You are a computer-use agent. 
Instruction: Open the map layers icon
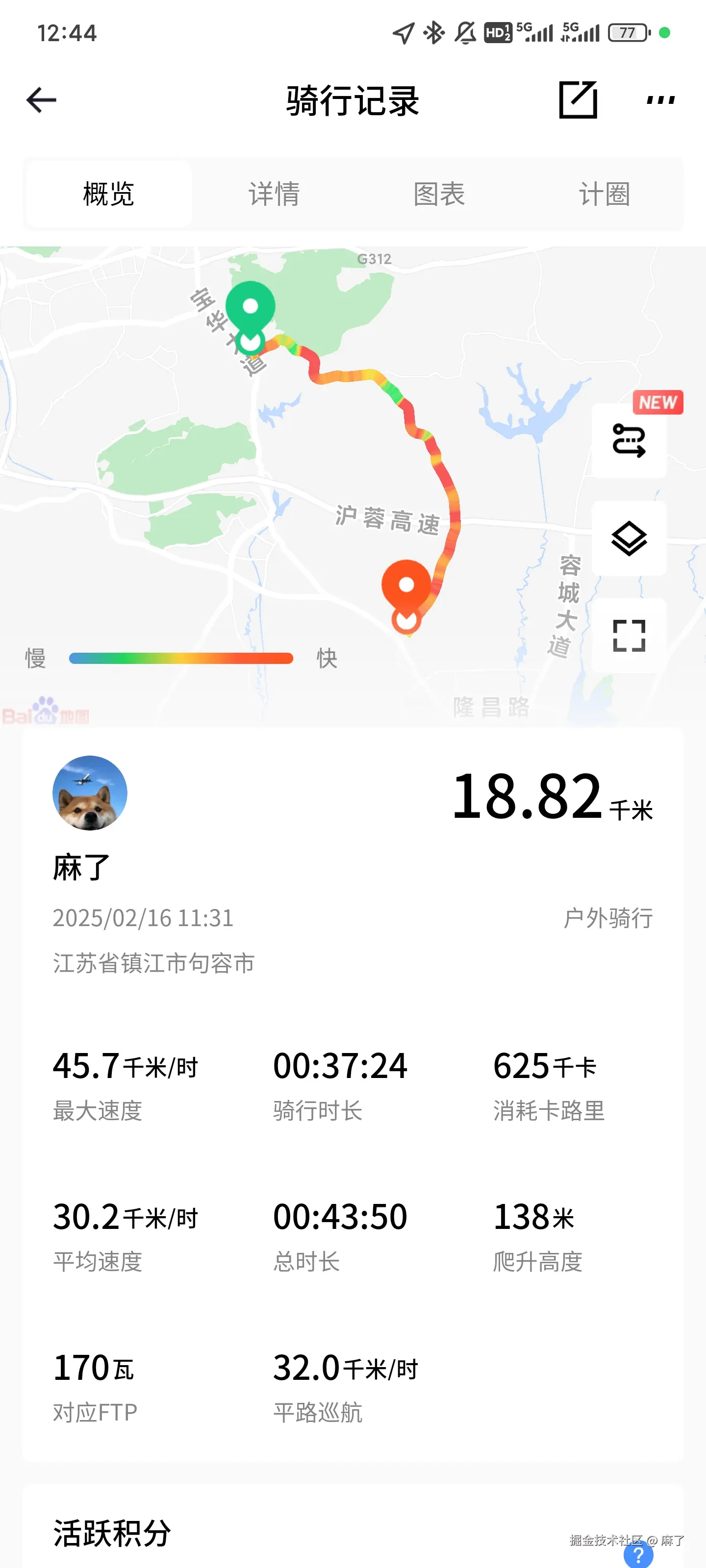pos(629,539)
